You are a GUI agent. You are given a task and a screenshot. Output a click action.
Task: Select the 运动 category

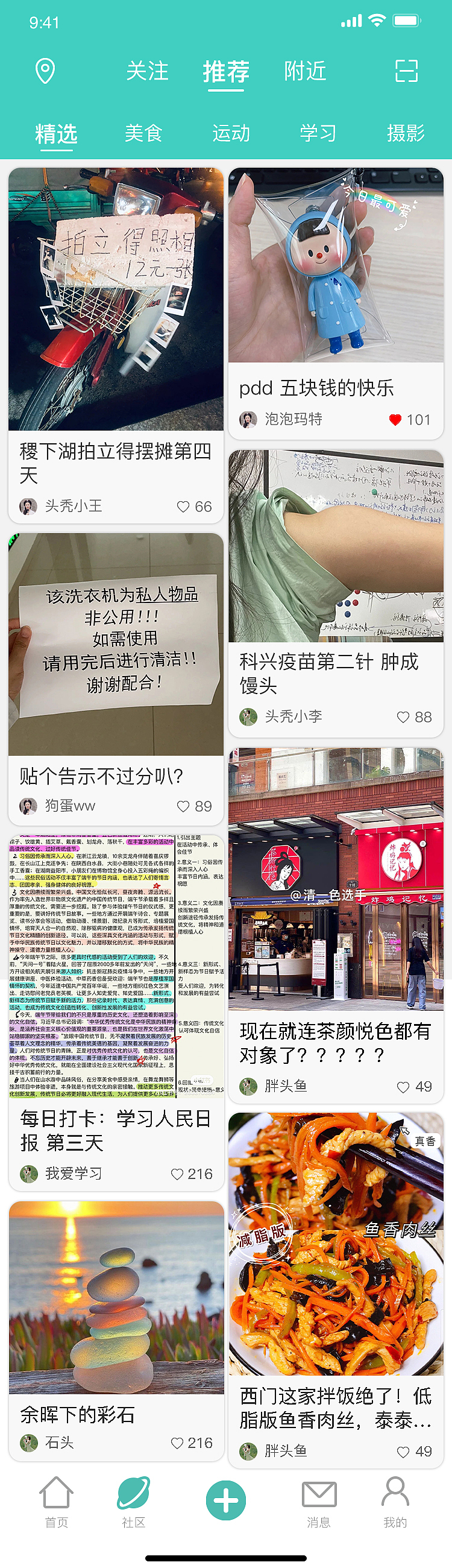[x=231, y=133]
